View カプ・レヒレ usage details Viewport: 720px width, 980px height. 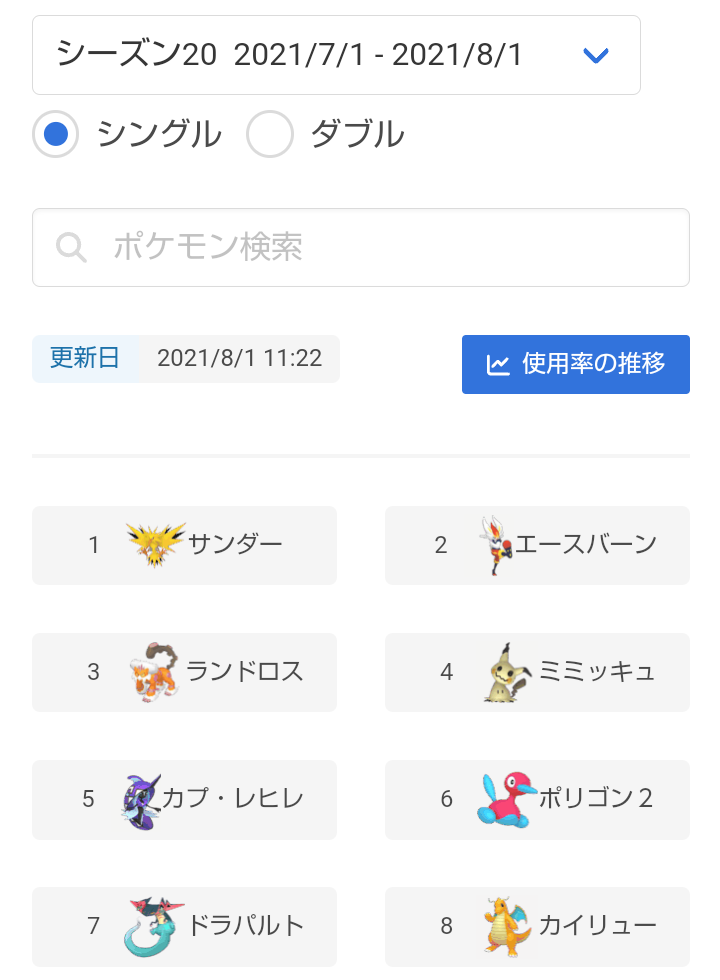coord(184,799)
